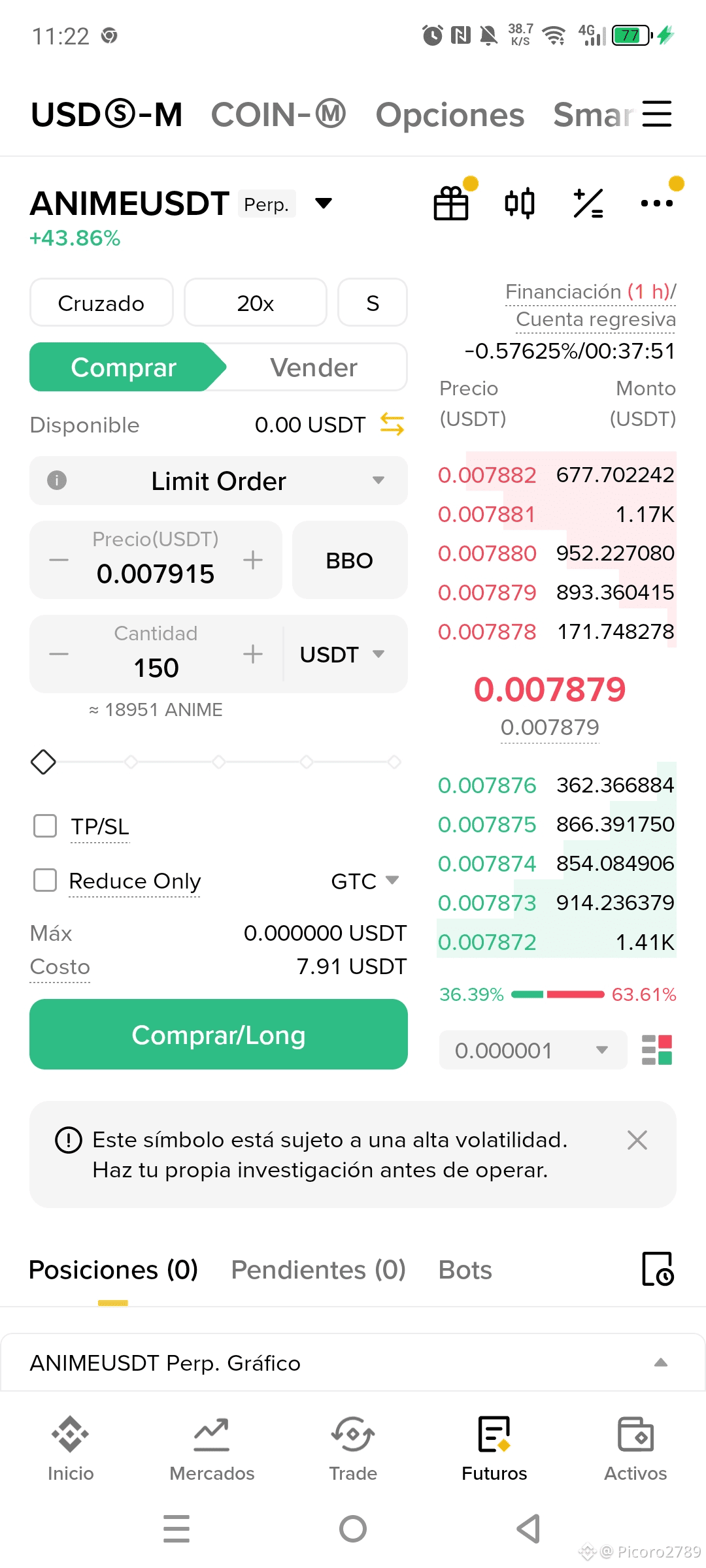Switch to Pendientes (0) tab

318,1269
